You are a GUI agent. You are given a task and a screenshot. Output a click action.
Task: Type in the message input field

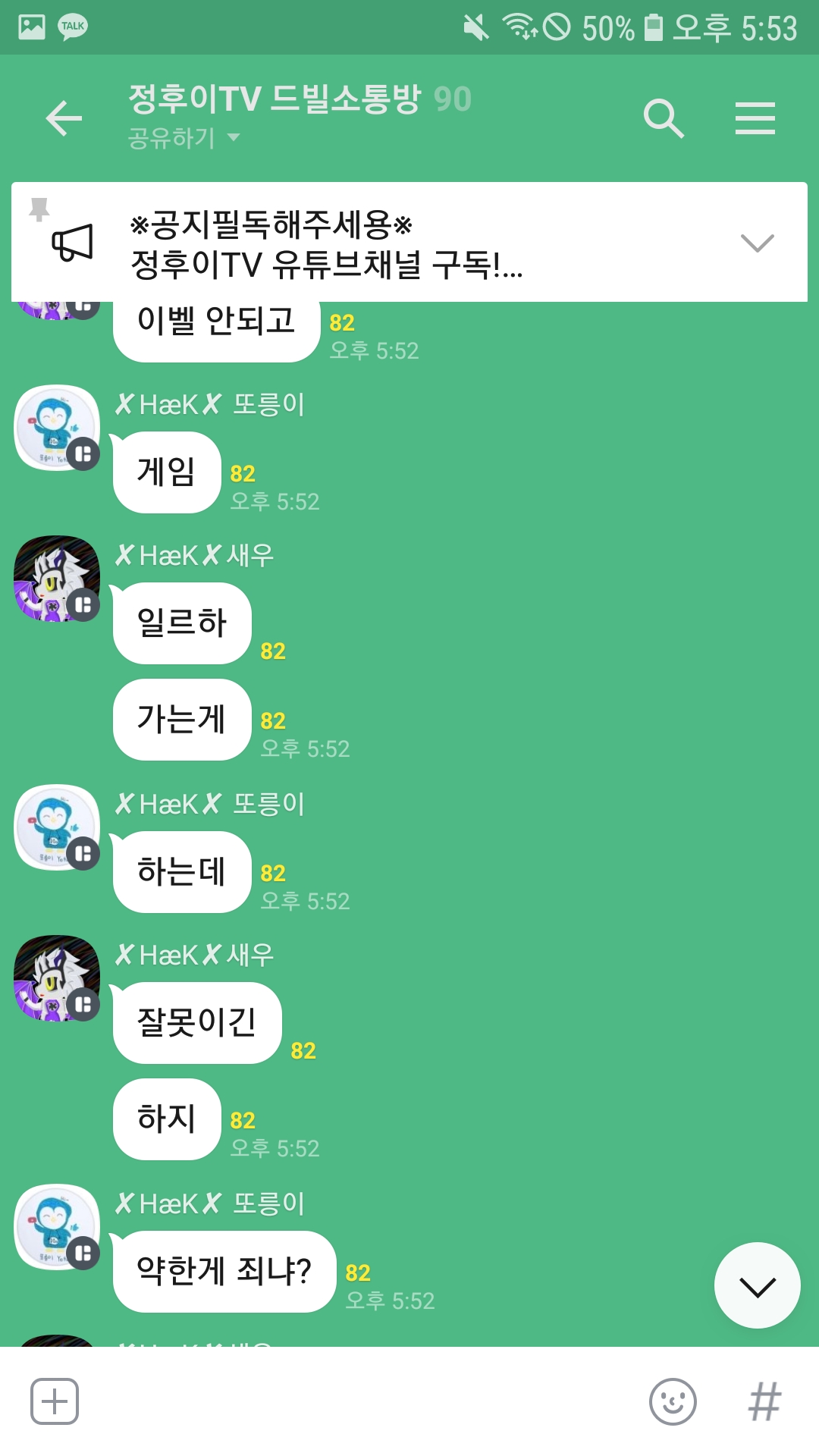click(x=364, y=1401)
